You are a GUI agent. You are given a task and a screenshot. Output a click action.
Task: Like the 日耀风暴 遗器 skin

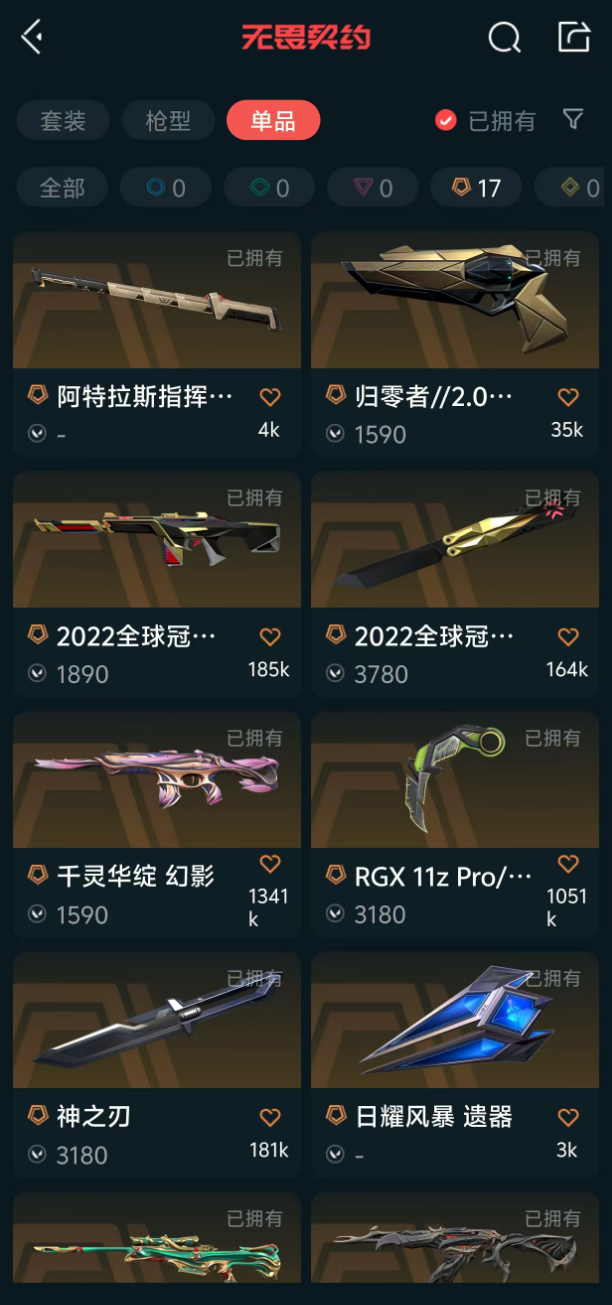(x=568, y=1118)
